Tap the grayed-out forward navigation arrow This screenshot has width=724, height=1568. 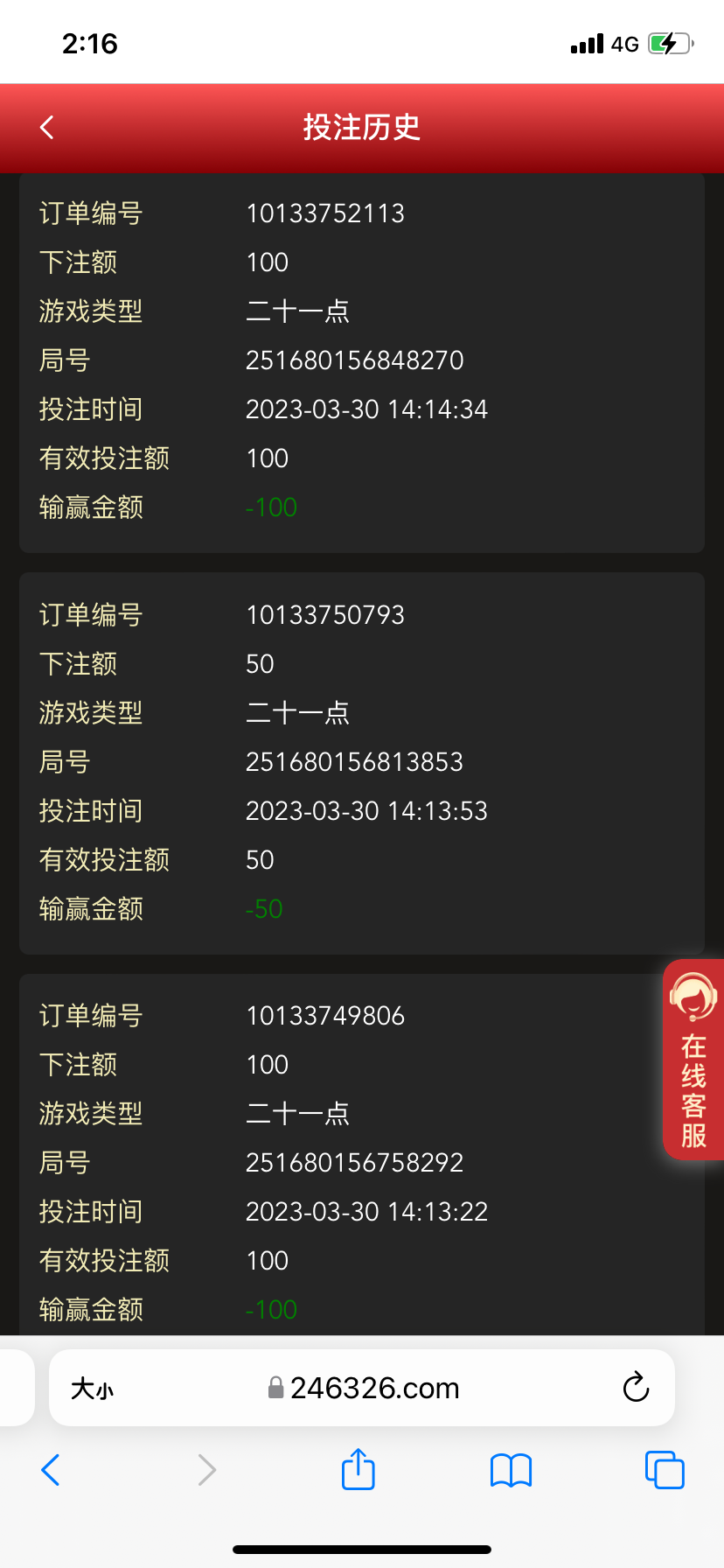pos(205,1470)
